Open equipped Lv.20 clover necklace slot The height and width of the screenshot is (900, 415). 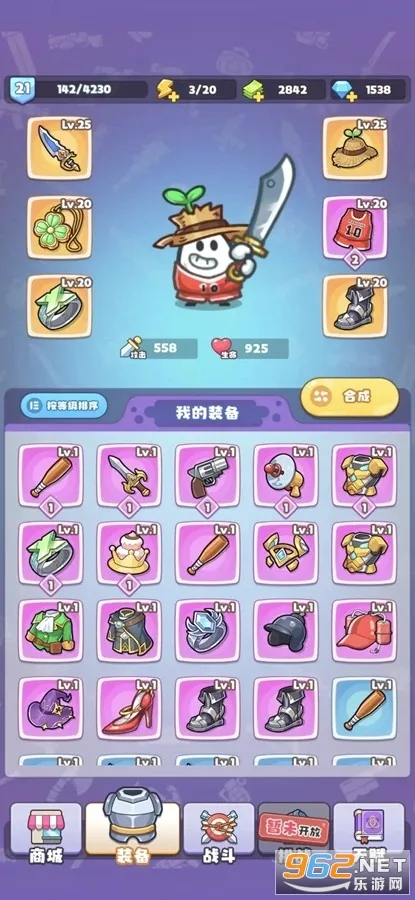pos(59,227)
